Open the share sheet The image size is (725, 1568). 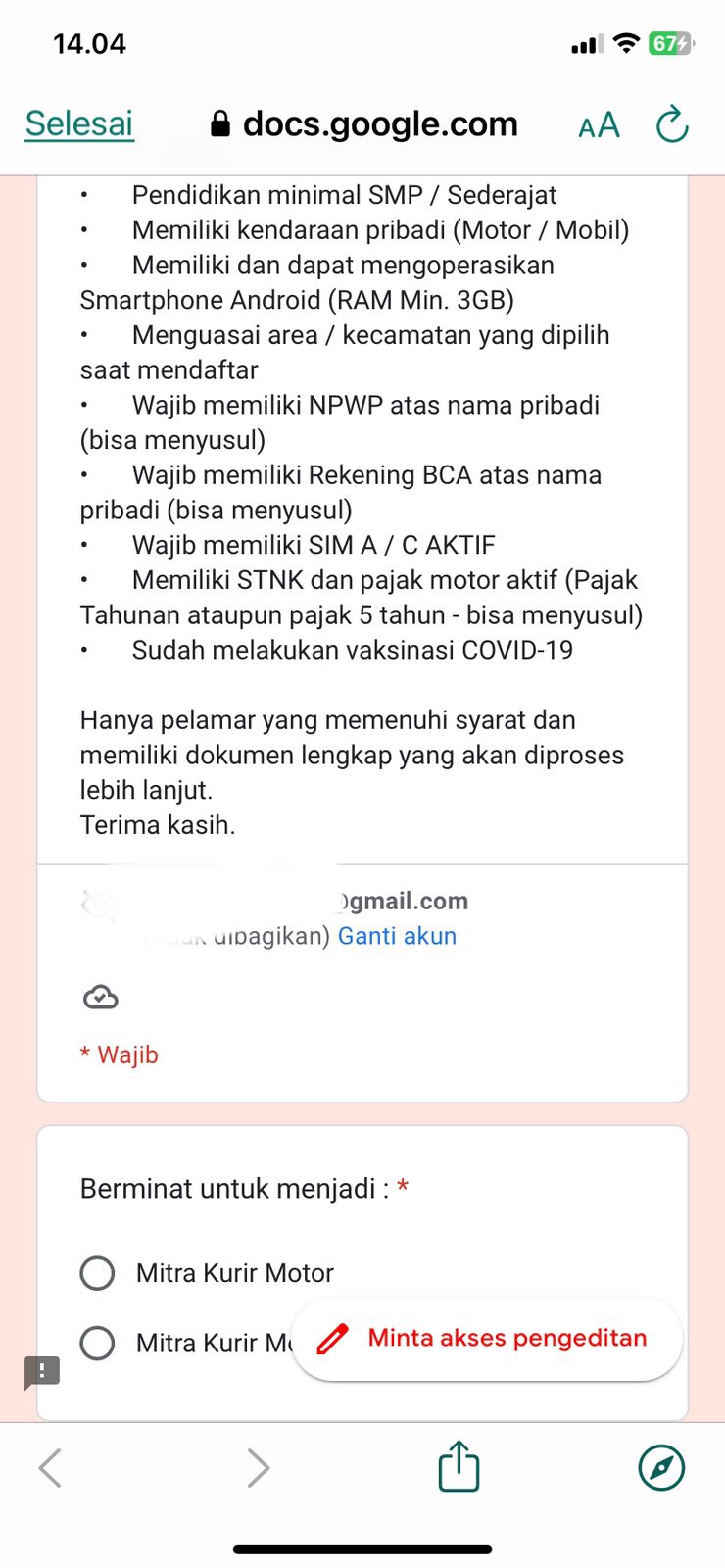[x=459, y=1466]
